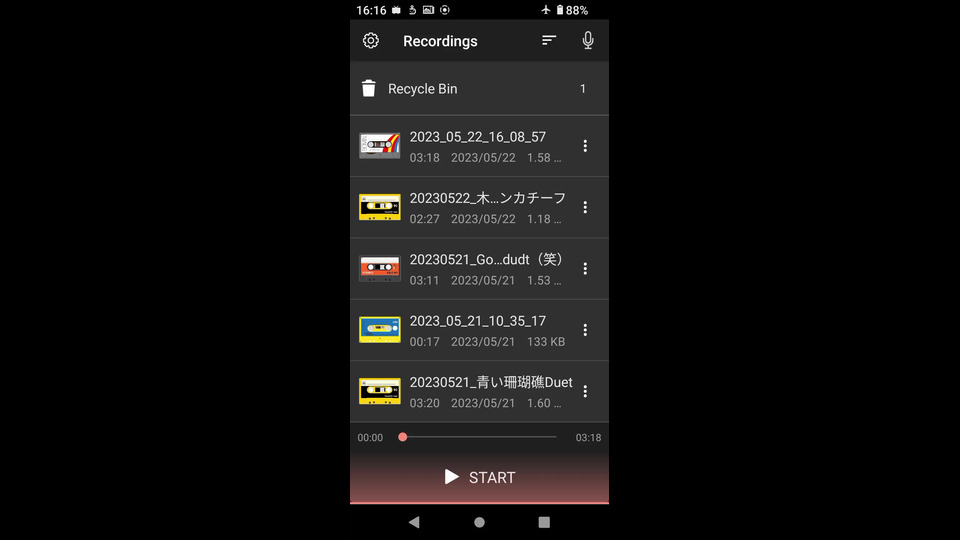Open the sort options icon
Viewport: 960px width, 540px height.
pos(549,41)
